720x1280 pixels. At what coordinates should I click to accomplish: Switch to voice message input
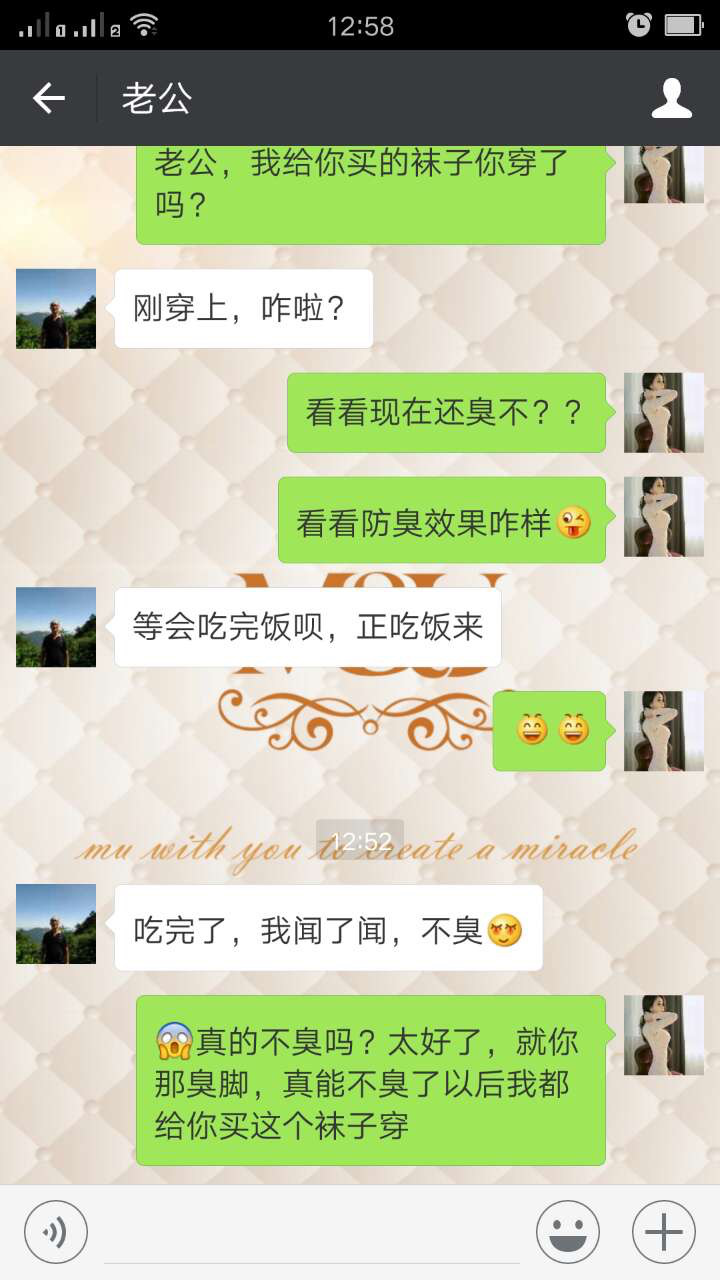coord(56,1232)
